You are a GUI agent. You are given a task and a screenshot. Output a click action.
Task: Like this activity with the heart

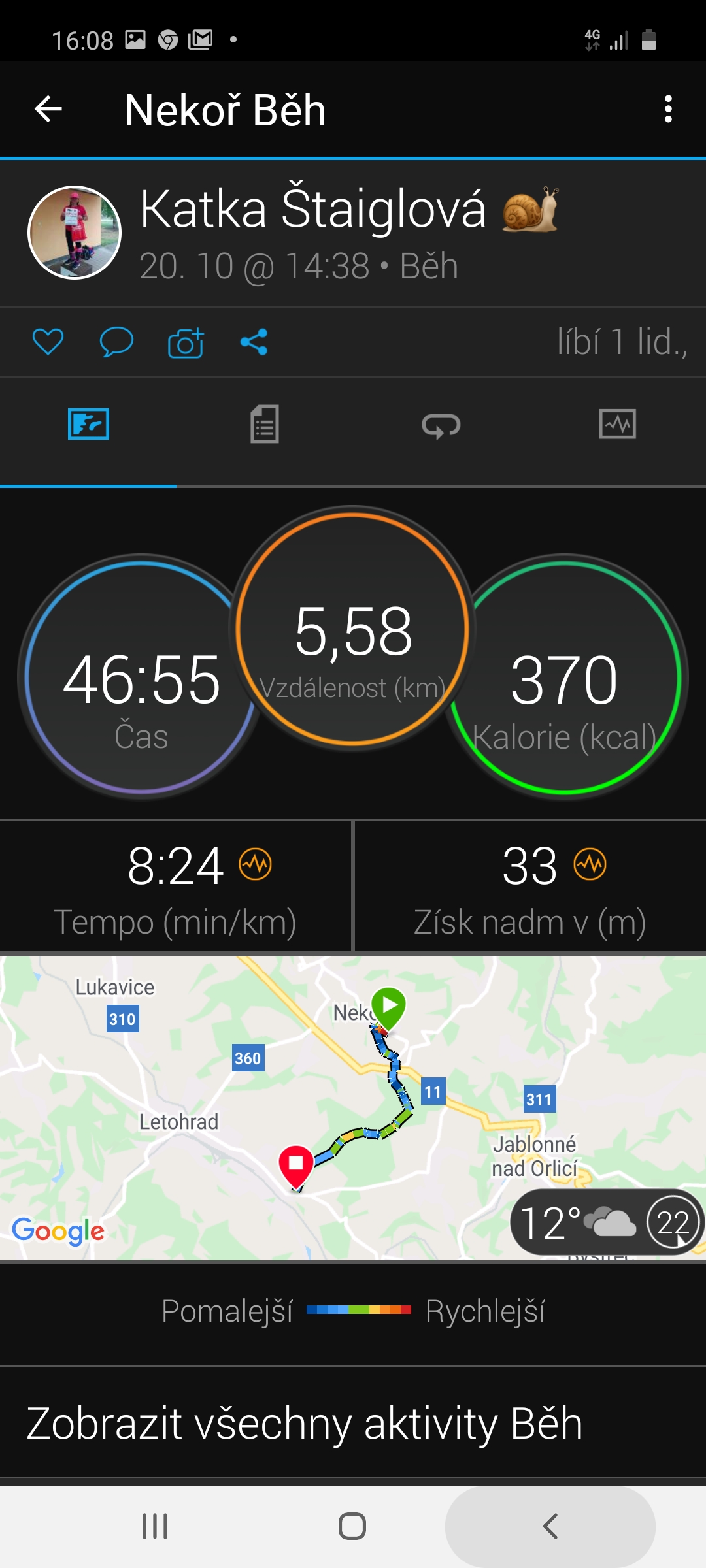point(48,342)
